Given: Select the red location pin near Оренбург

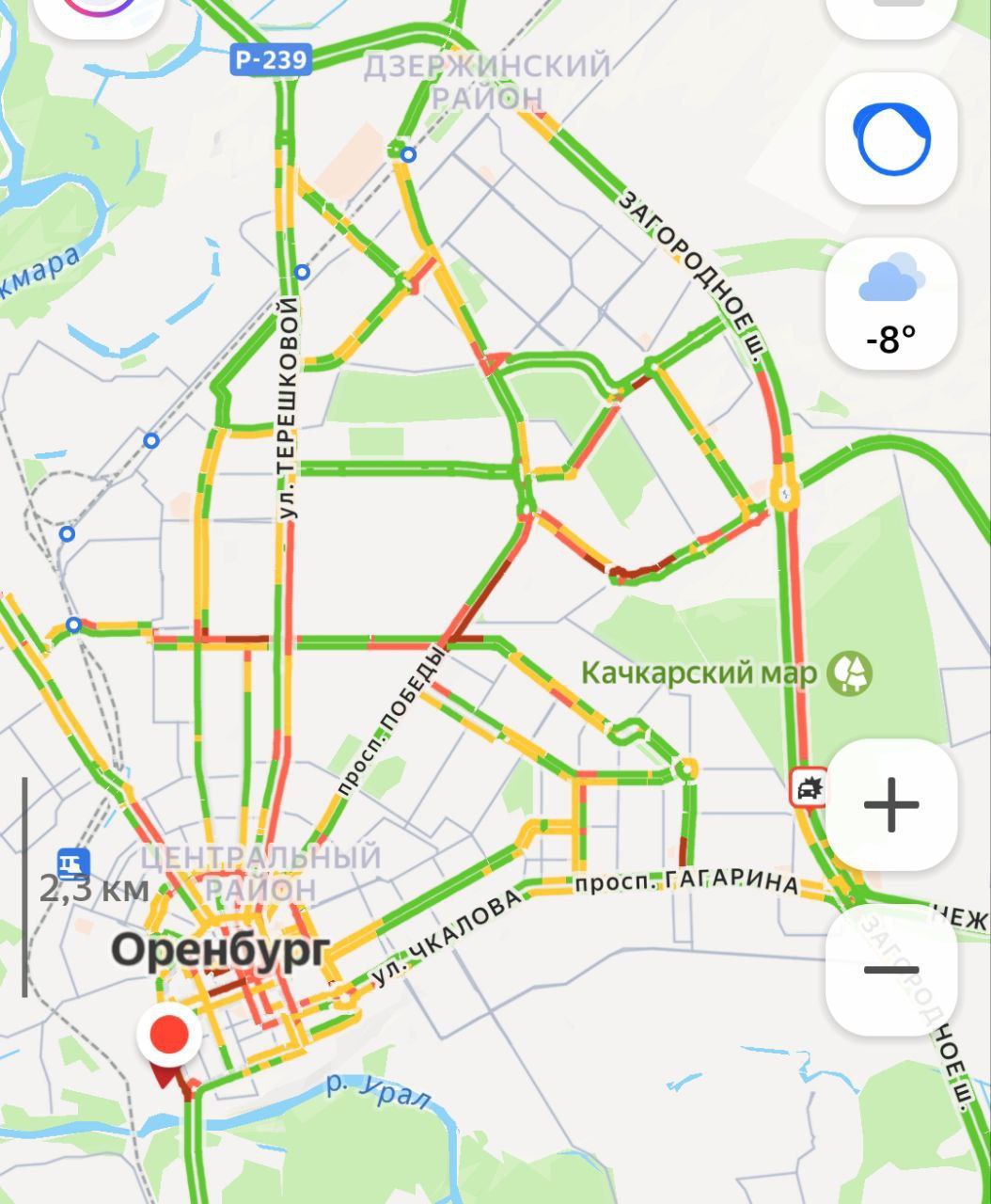Looking at the screenshot, I should 170,1035.
